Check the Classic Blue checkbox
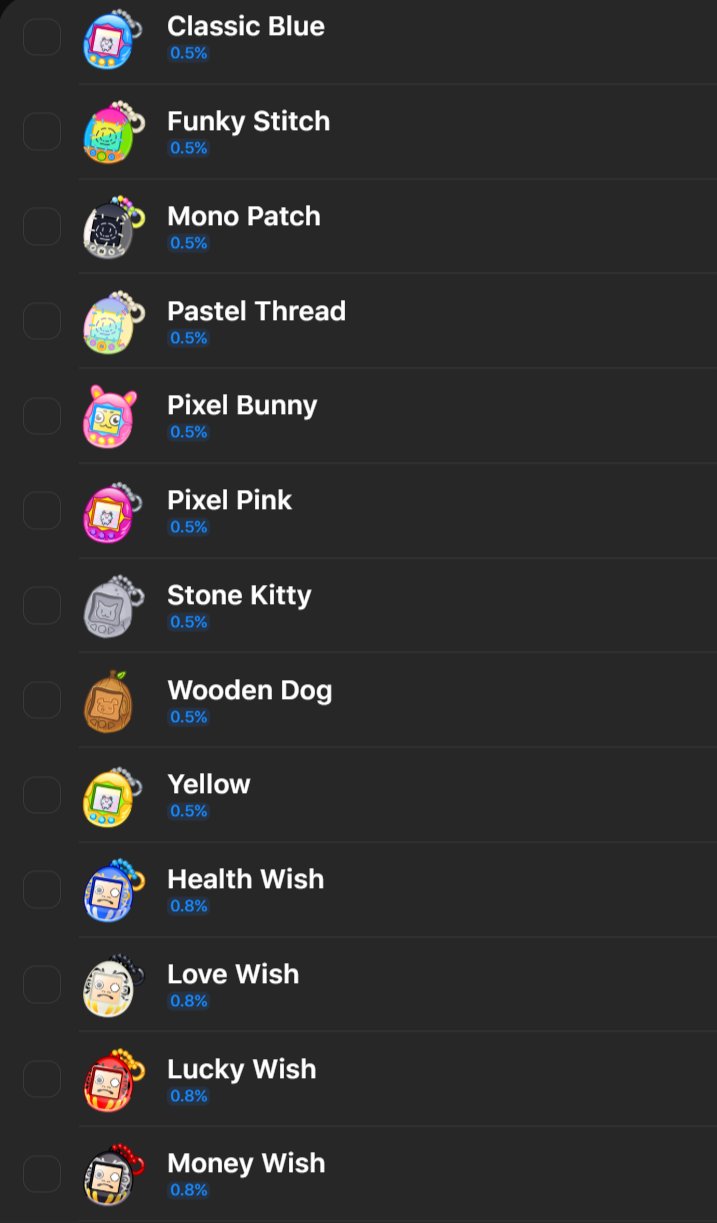 pyautogui.click(x=42, y=38)
